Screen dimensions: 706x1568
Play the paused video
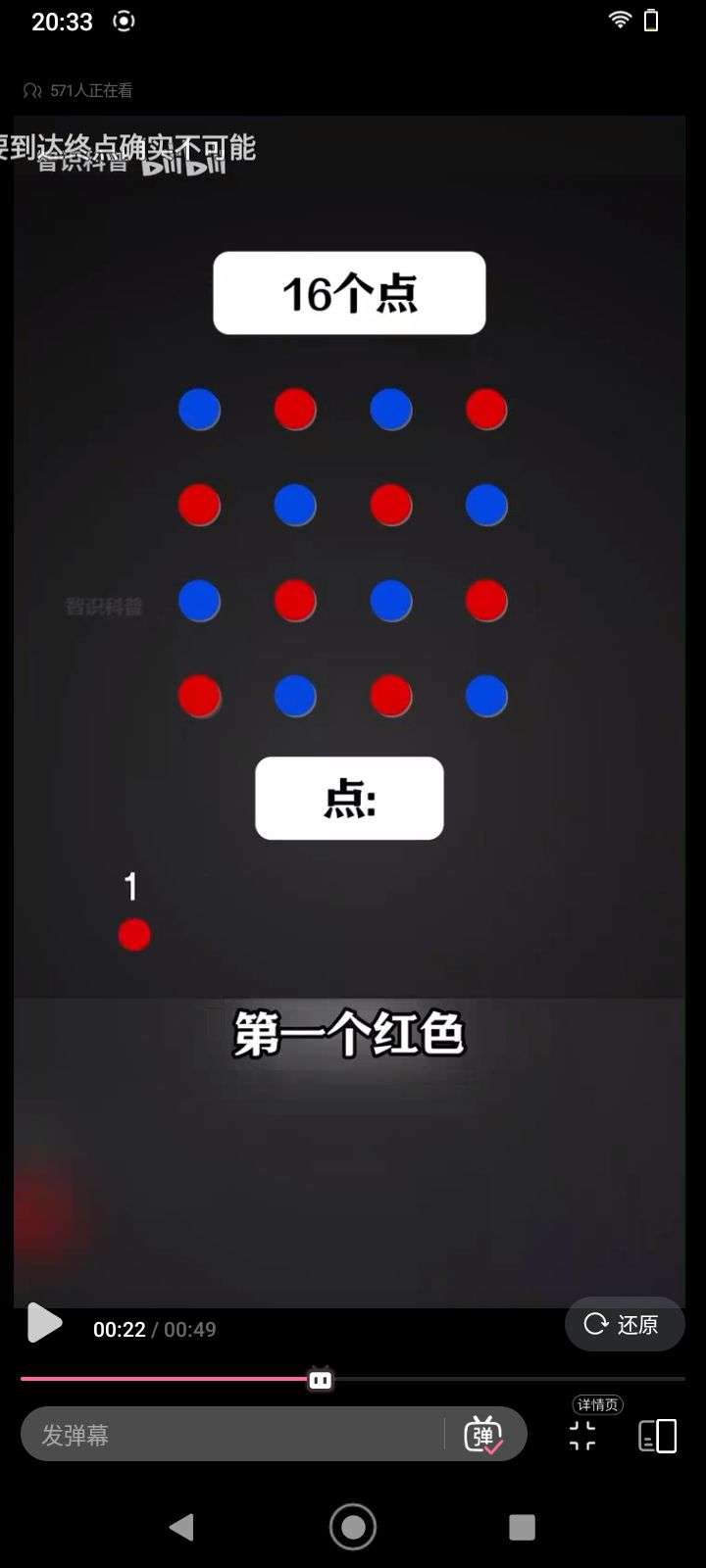click(x=43, y=1323)
